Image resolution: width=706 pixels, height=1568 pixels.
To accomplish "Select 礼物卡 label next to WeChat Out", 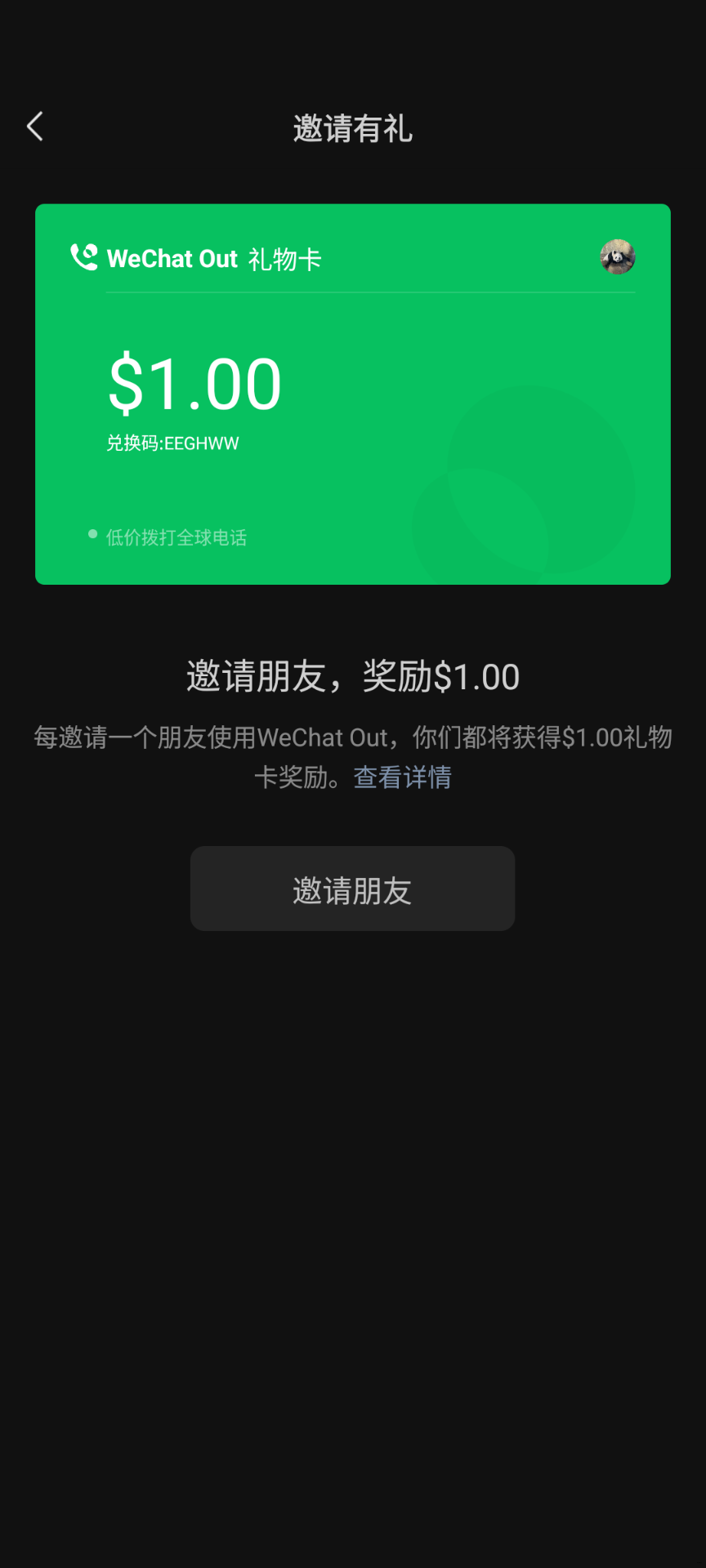I will pos(285,258).
